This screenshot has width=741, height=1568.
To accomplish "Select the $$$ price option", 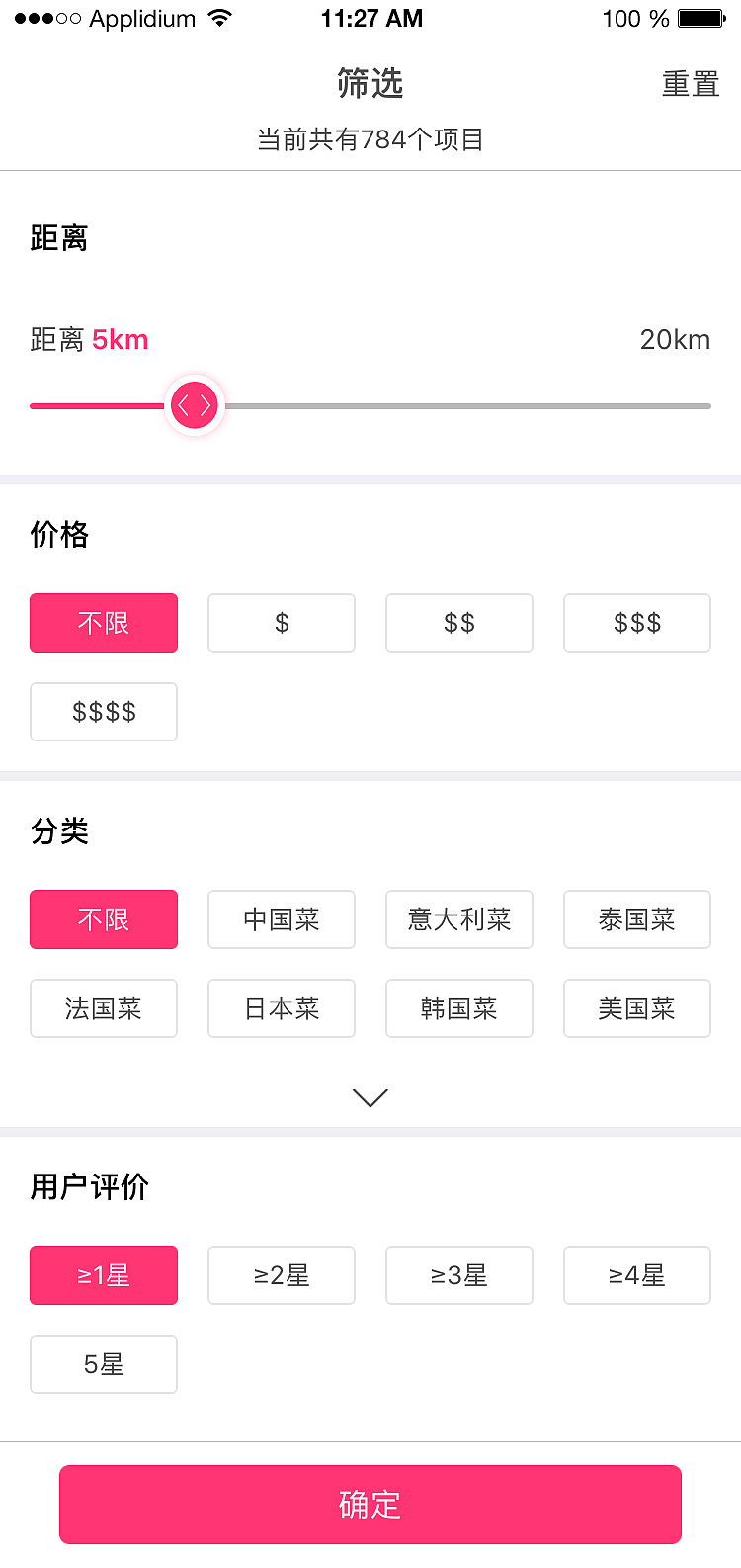I will [x=637, y=623].
